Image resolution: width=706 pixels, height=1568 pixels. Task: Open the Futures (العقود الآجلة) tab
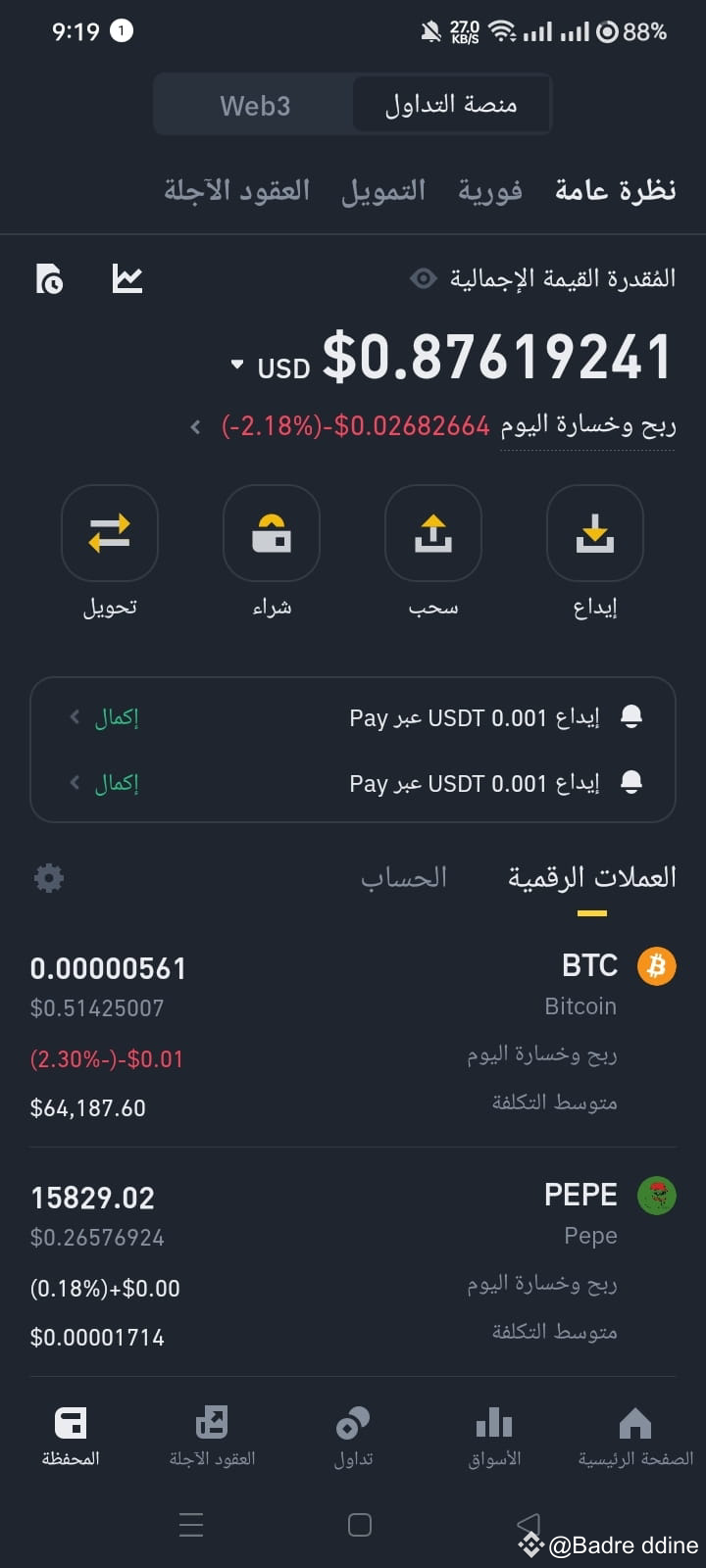point(235,191)
